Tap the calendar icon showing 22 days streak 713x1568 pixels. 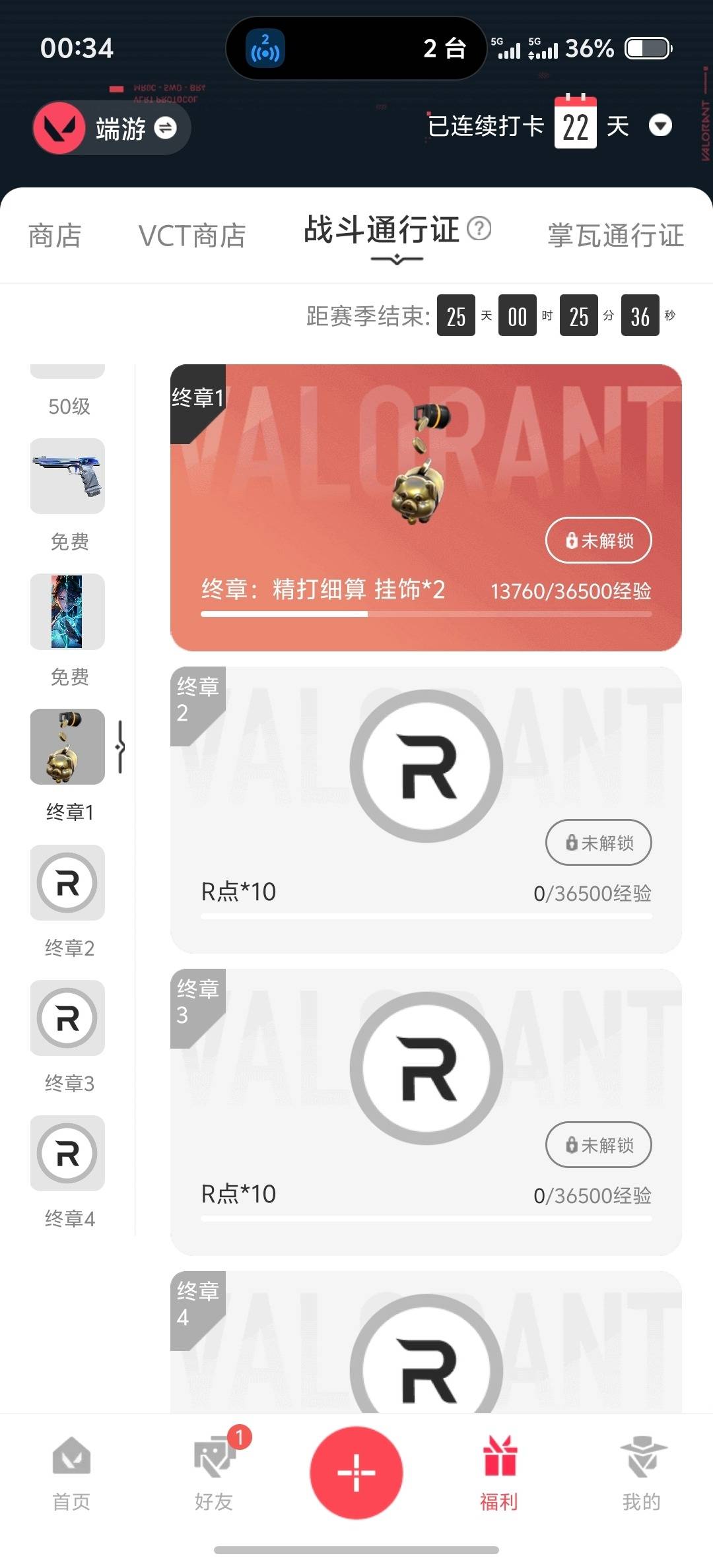576,124
